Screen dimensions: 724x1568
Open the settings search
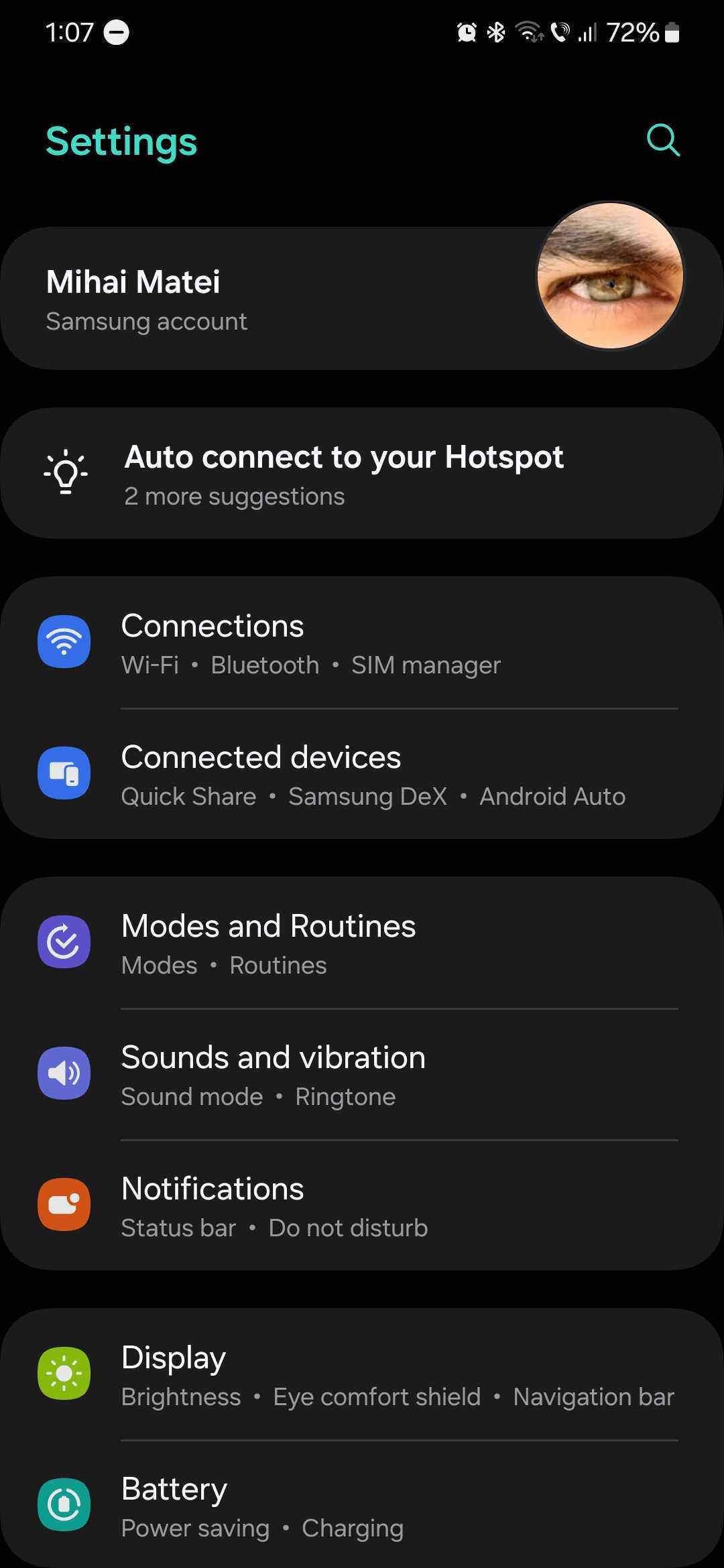pyautogui.click(x=663, y=140)
